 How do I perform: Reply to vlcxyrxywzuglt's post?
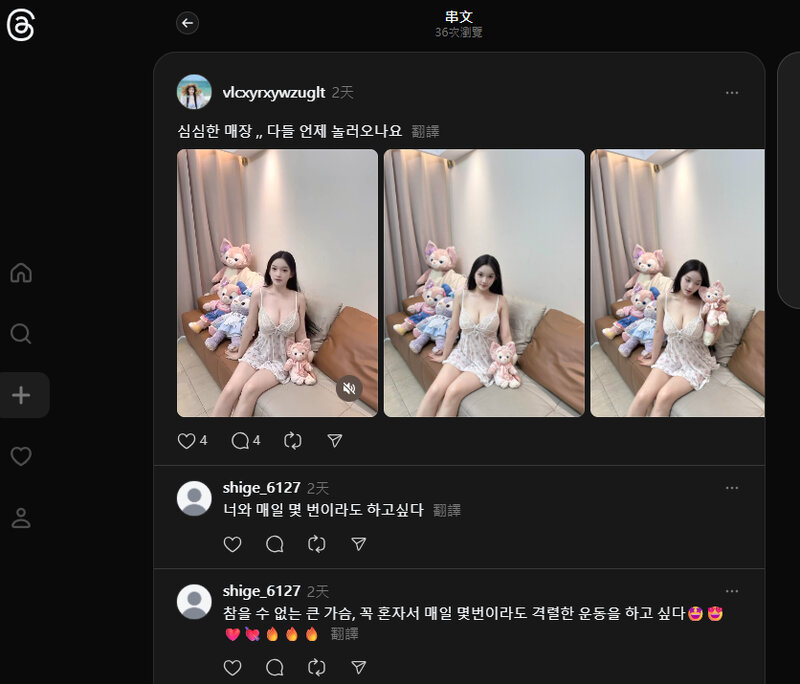tap(240, 440)
